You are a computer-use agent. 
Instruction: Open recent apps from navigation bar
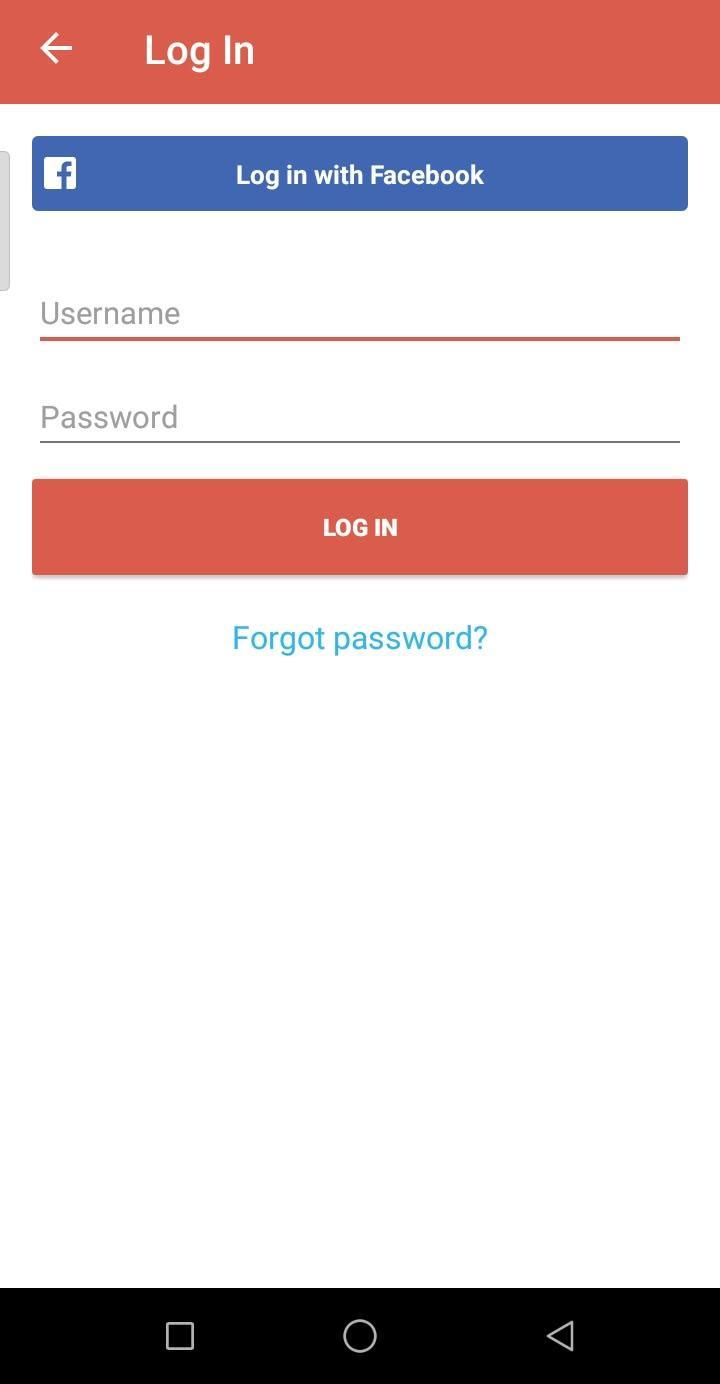click(x=180, y=1335)
